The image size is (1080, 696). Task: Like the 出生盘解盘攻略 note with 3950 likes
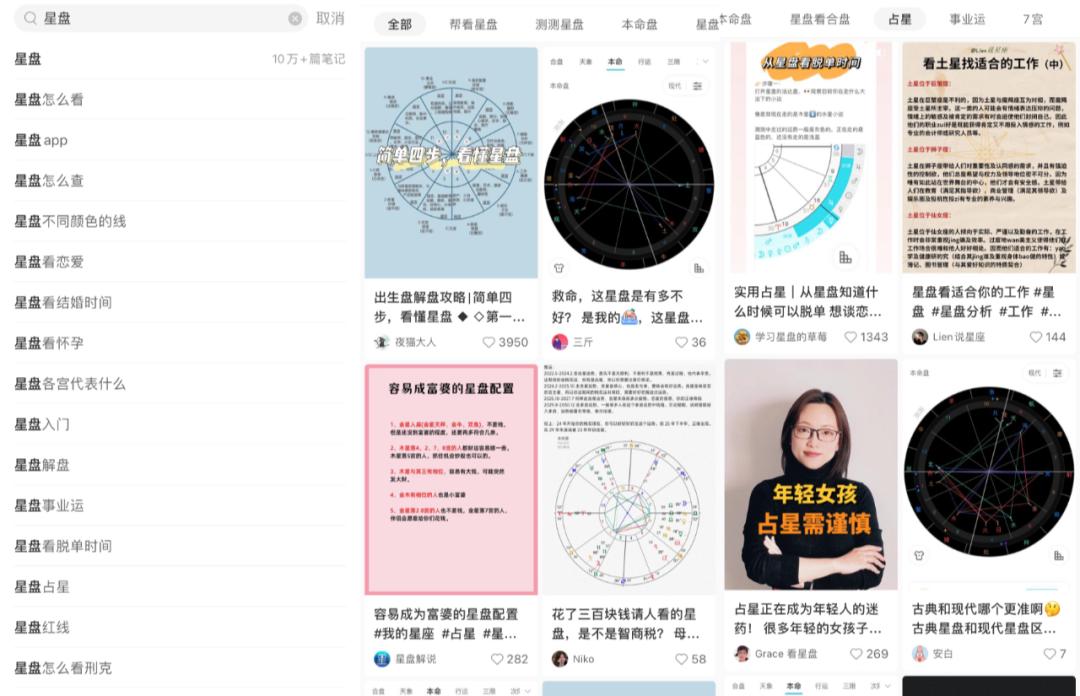505,342
